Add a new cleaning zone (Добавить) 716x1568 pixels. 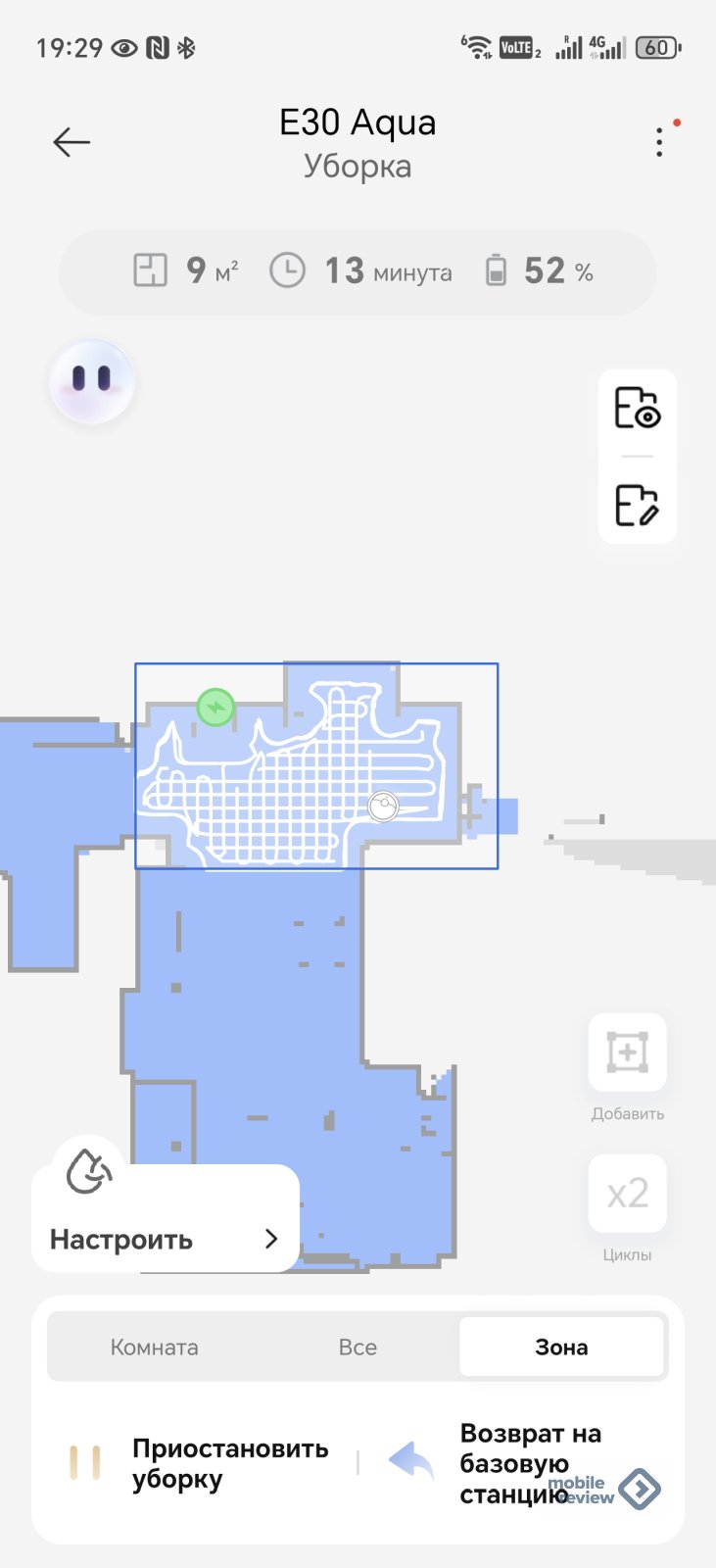[627, 1053]
